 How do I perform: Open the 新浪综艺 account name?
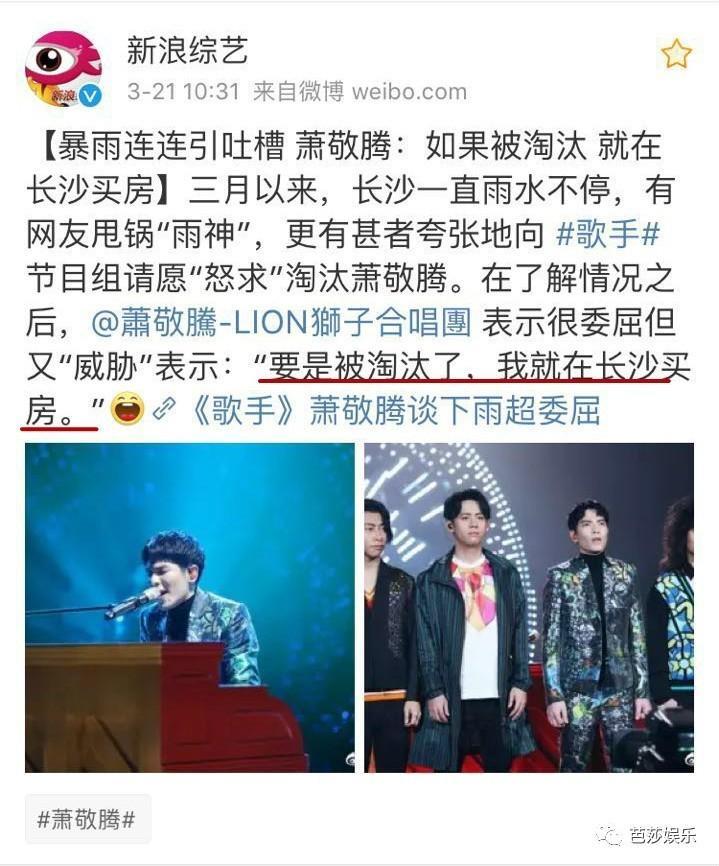point(187,50)
